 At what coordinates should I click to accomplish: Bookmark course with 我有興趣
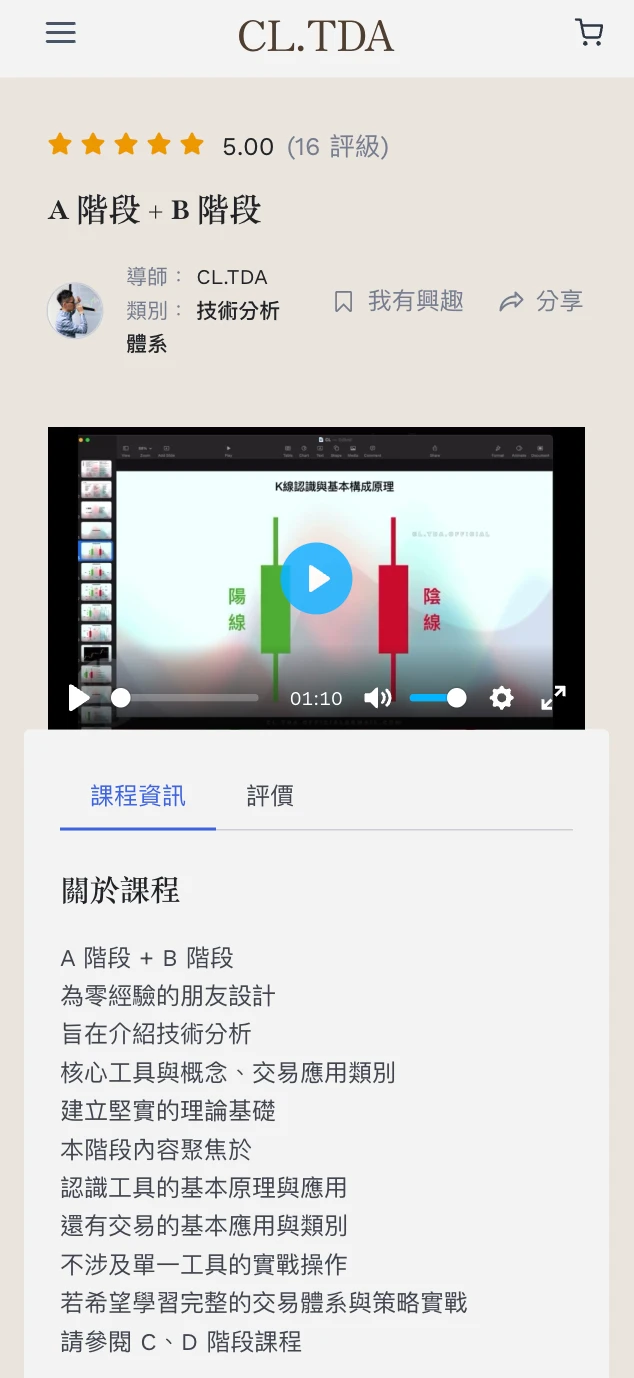pos(399,301)
